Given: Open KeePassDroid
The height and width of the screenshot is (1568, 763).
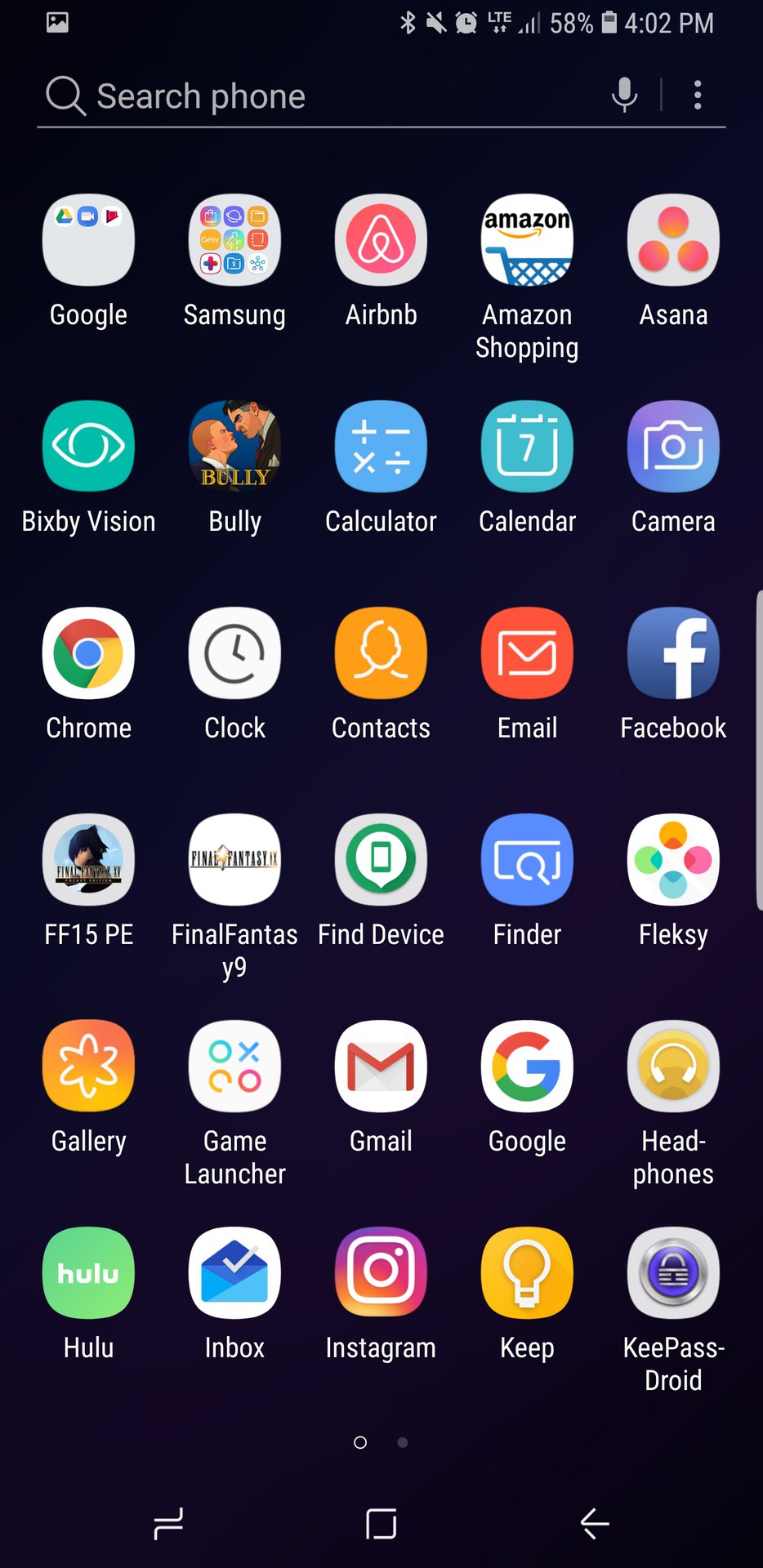Looking at the screenshot, I should [673, 1272].
